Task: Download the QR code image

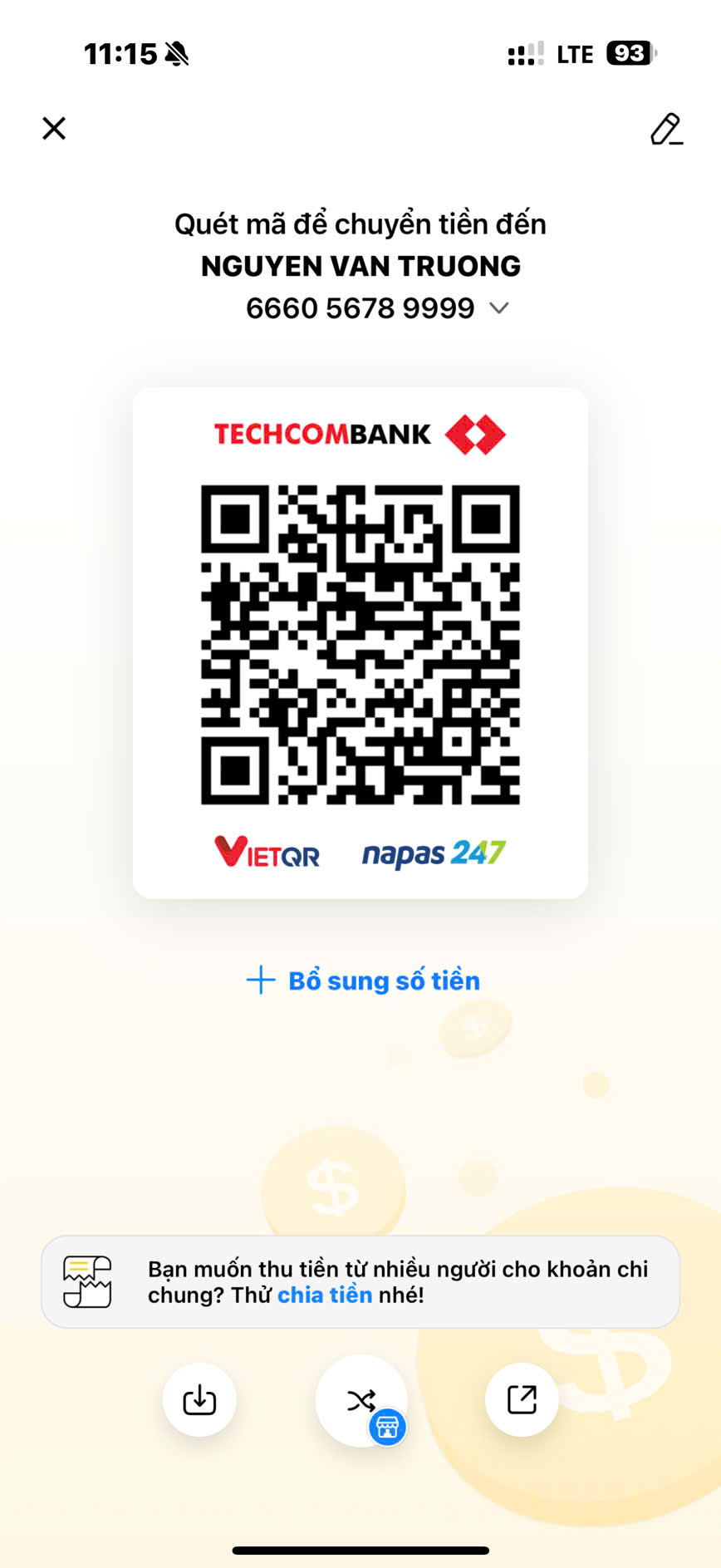Action: pyautogui.click(x=199, y=1400)
